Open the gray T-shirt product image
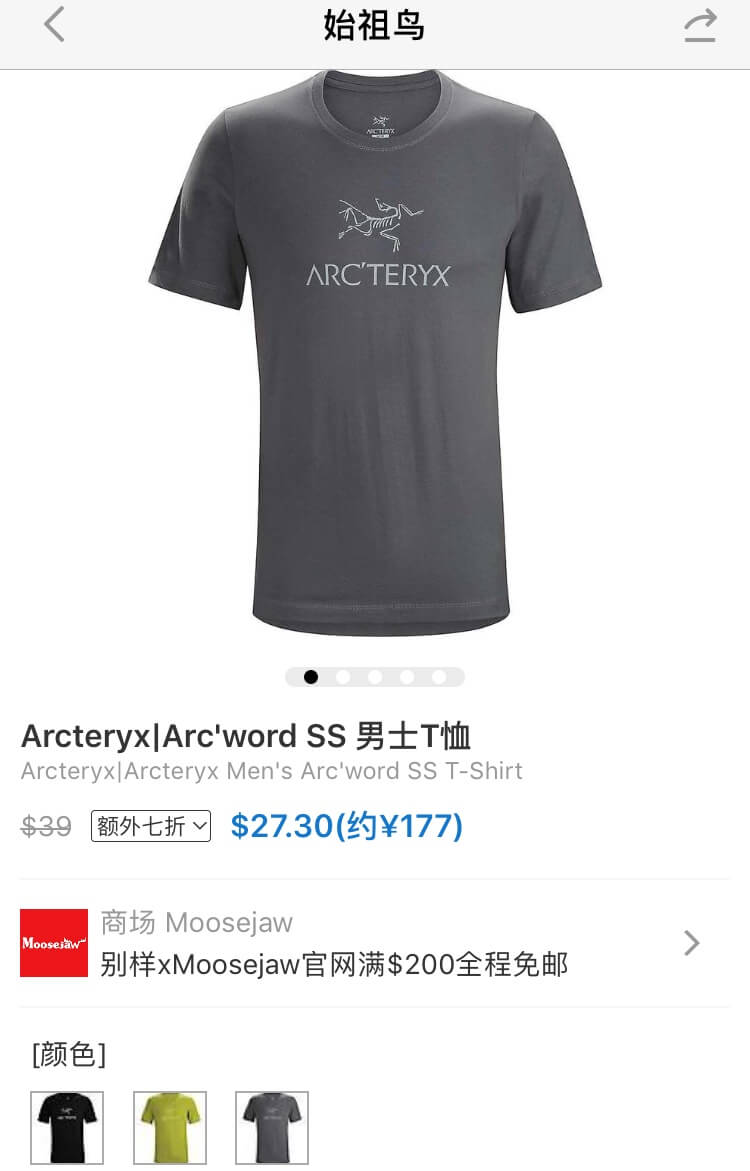Image resolution: width=750 pixels, height=1171 pixels. pyautogui.click(x=375, y=350)
